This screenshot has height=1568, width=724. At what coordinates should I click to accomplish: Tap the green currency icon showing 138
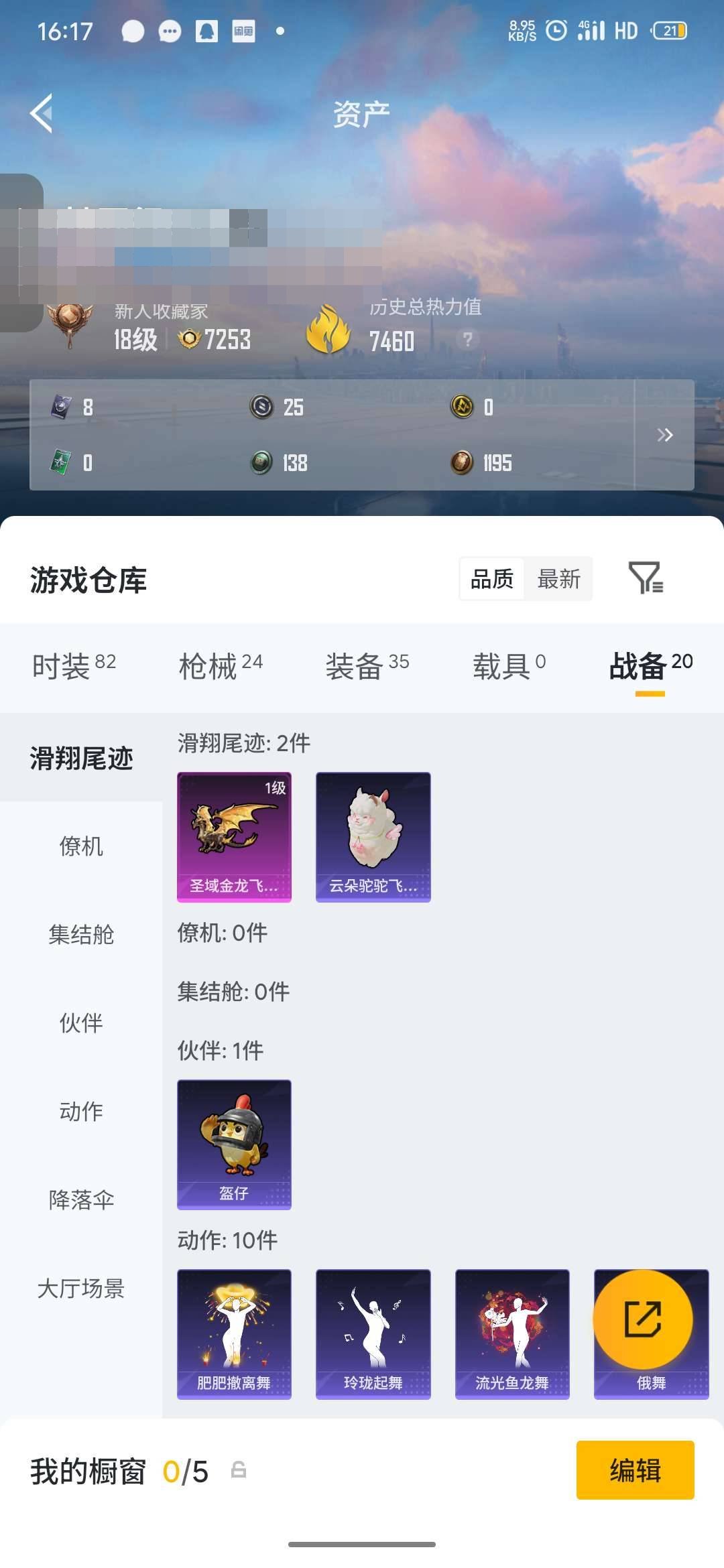(x=261, y=462)
